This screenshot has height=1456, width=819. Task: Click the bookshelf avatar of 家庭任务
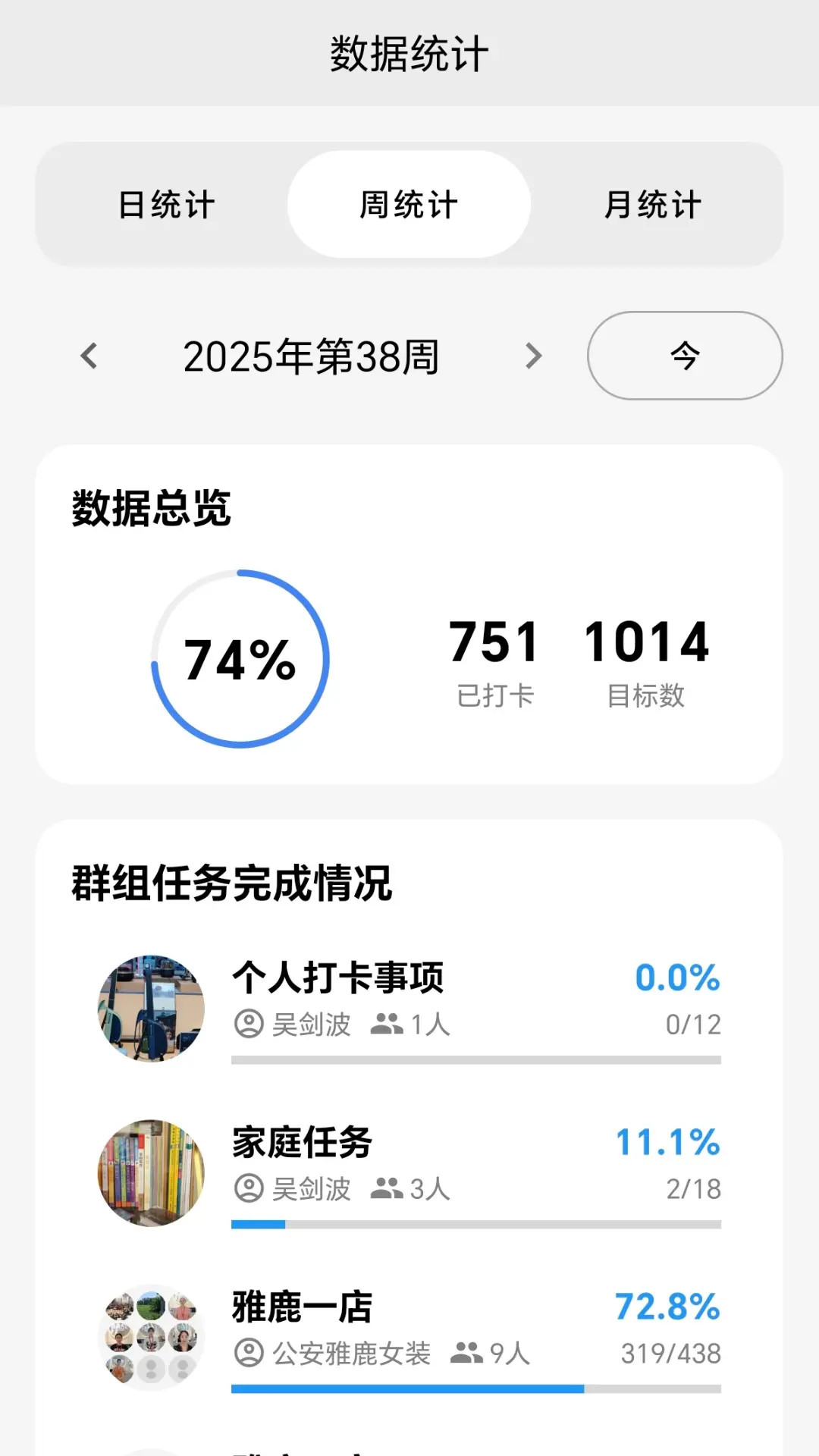click(151, 1172)
